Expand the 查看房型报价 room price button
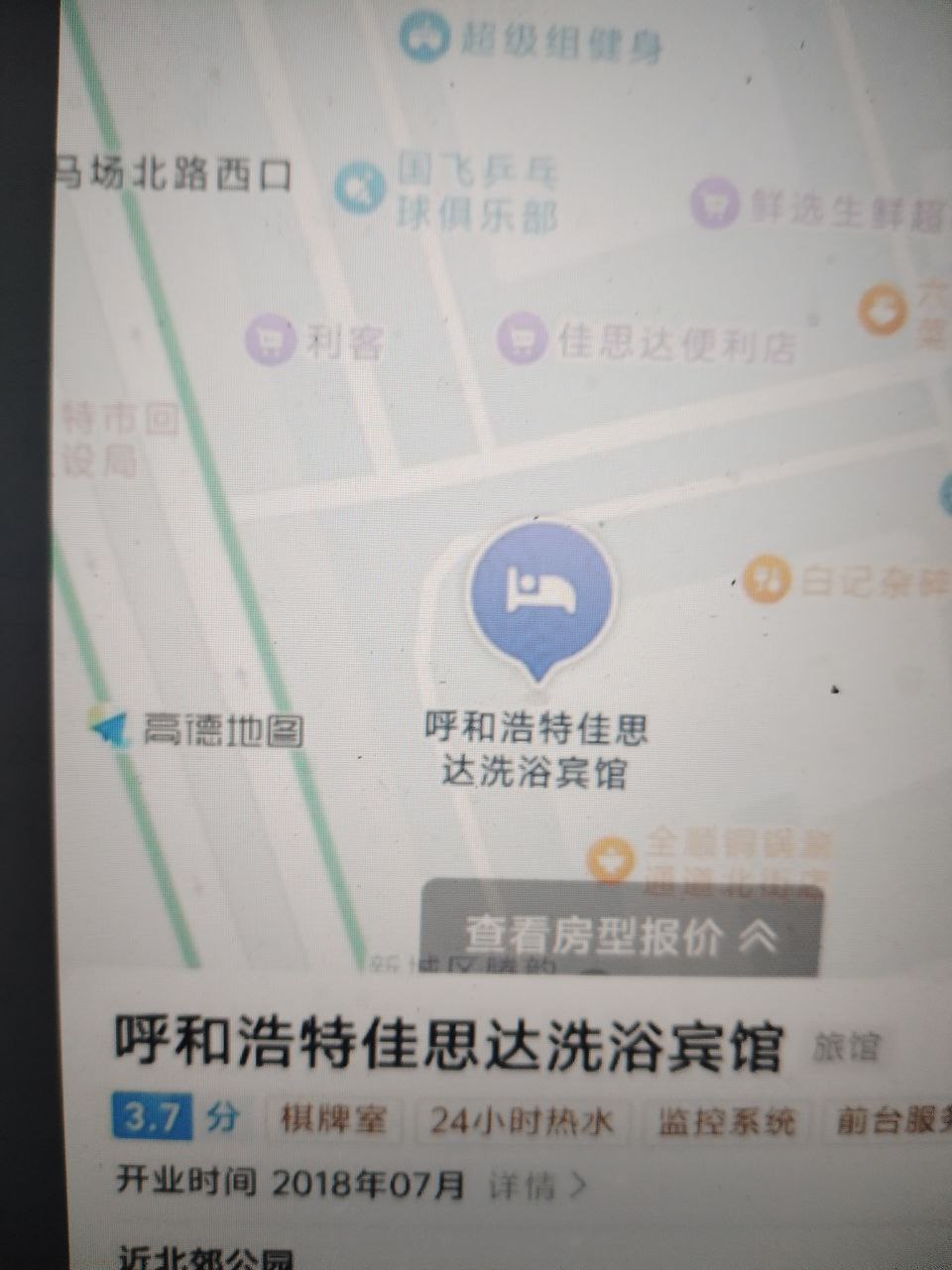Viewport: 952px width, 1270px height. coord(622,937)
